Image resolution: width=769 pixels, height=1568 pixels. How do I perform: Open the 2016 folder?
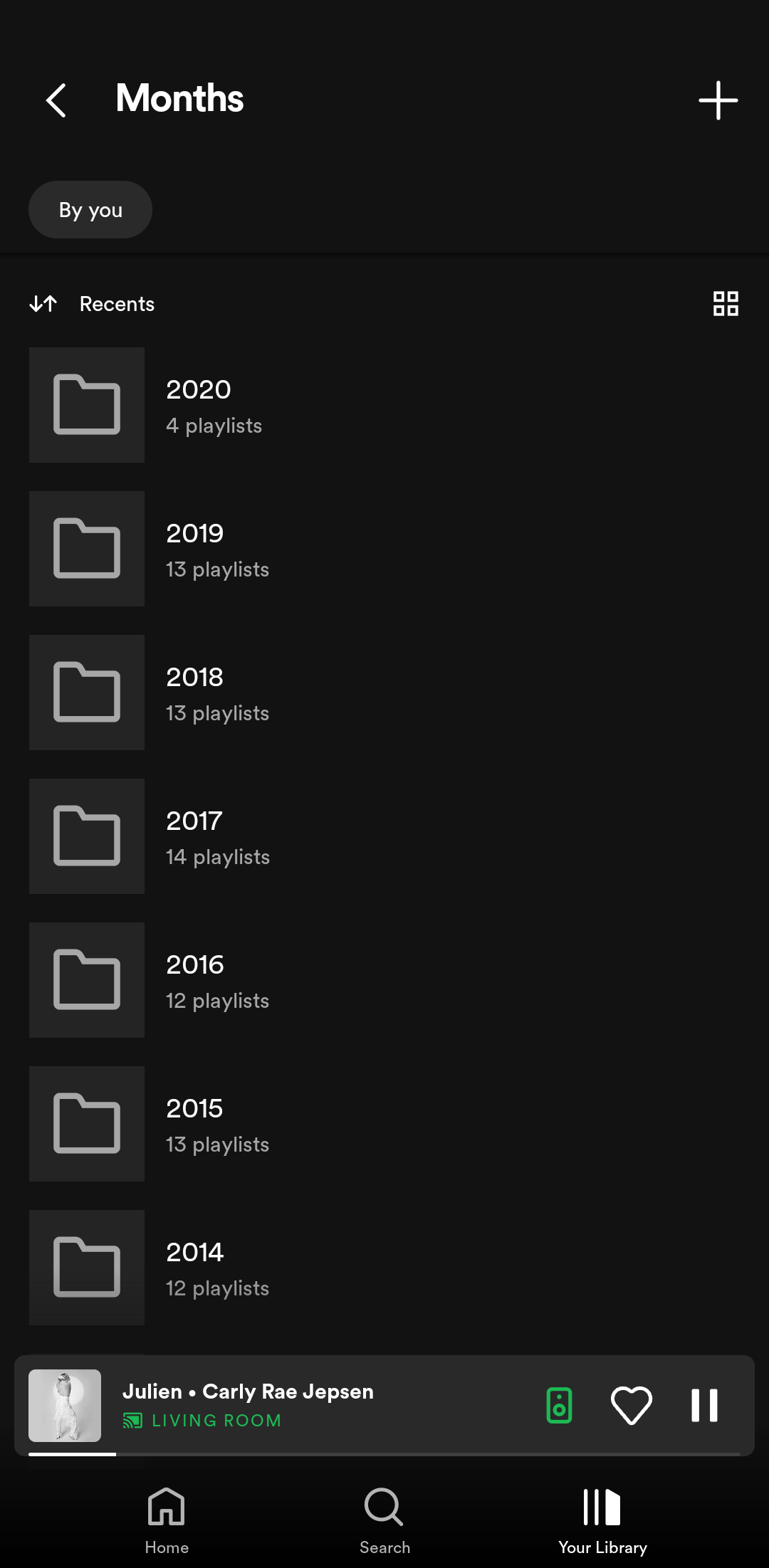click(384, 980)
